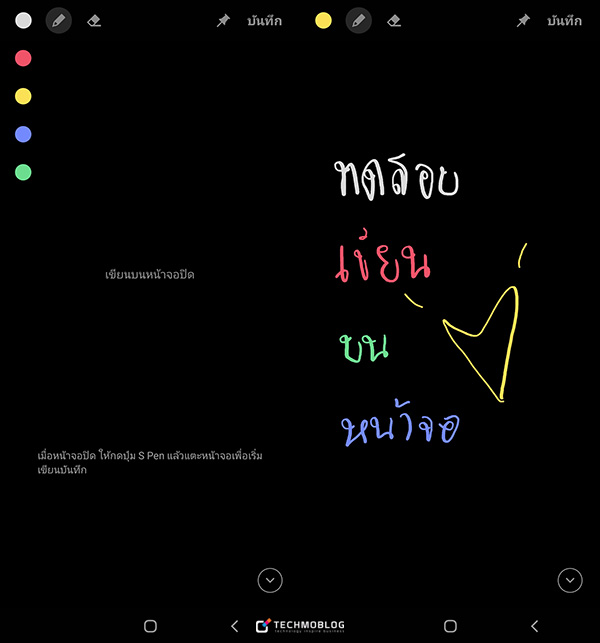Screen dimensions: 600x643
Task: Choose the blue pen color
Action: click(x=23, y=134)
